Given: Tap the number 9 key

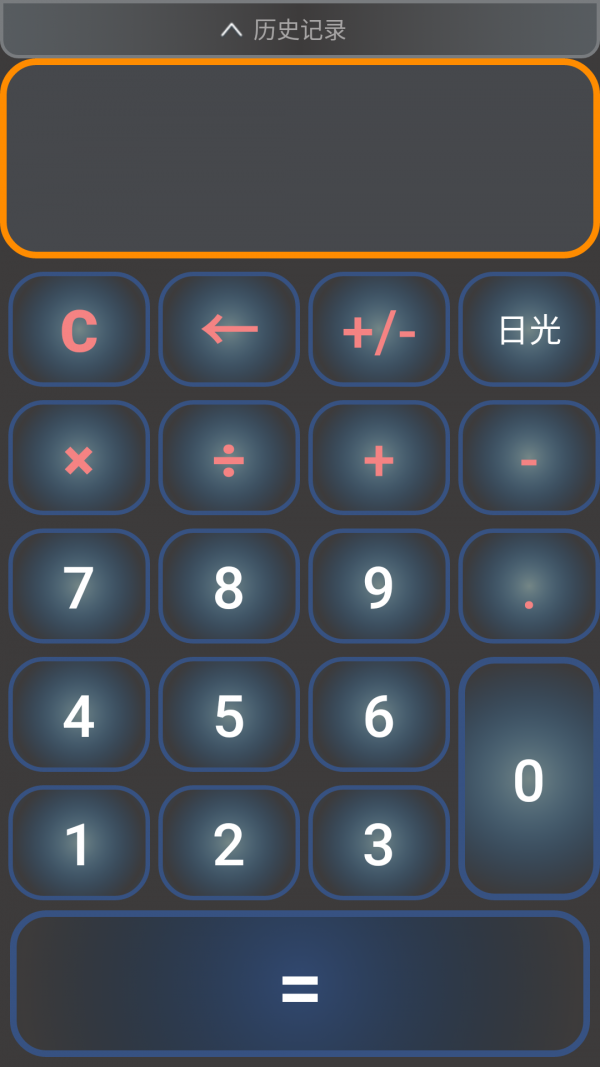Looking at the screenshot, I should [379, 587].
